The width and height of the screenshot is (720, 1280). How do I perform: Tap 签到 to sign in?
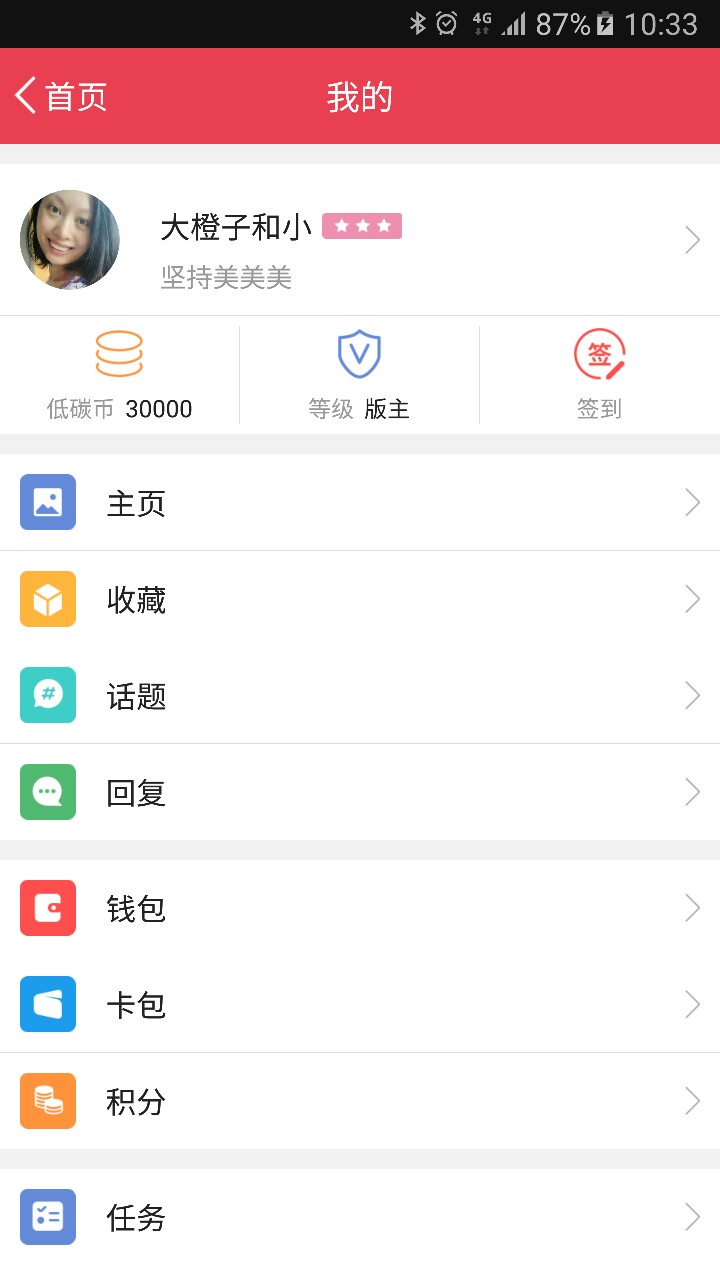click(600, 376)
